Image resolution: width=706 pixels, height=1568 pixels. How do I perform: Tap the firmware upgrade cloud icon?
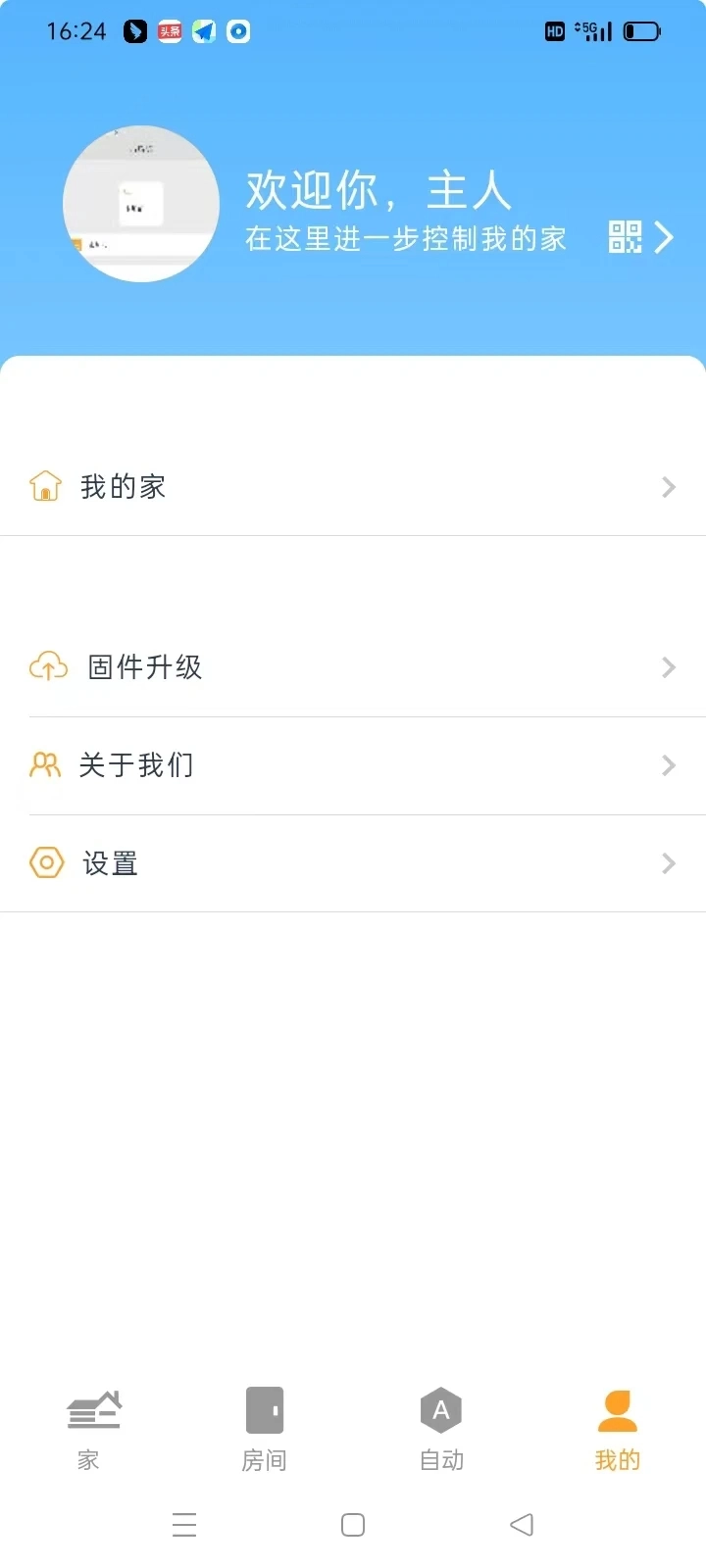click(x=48, y=666)
